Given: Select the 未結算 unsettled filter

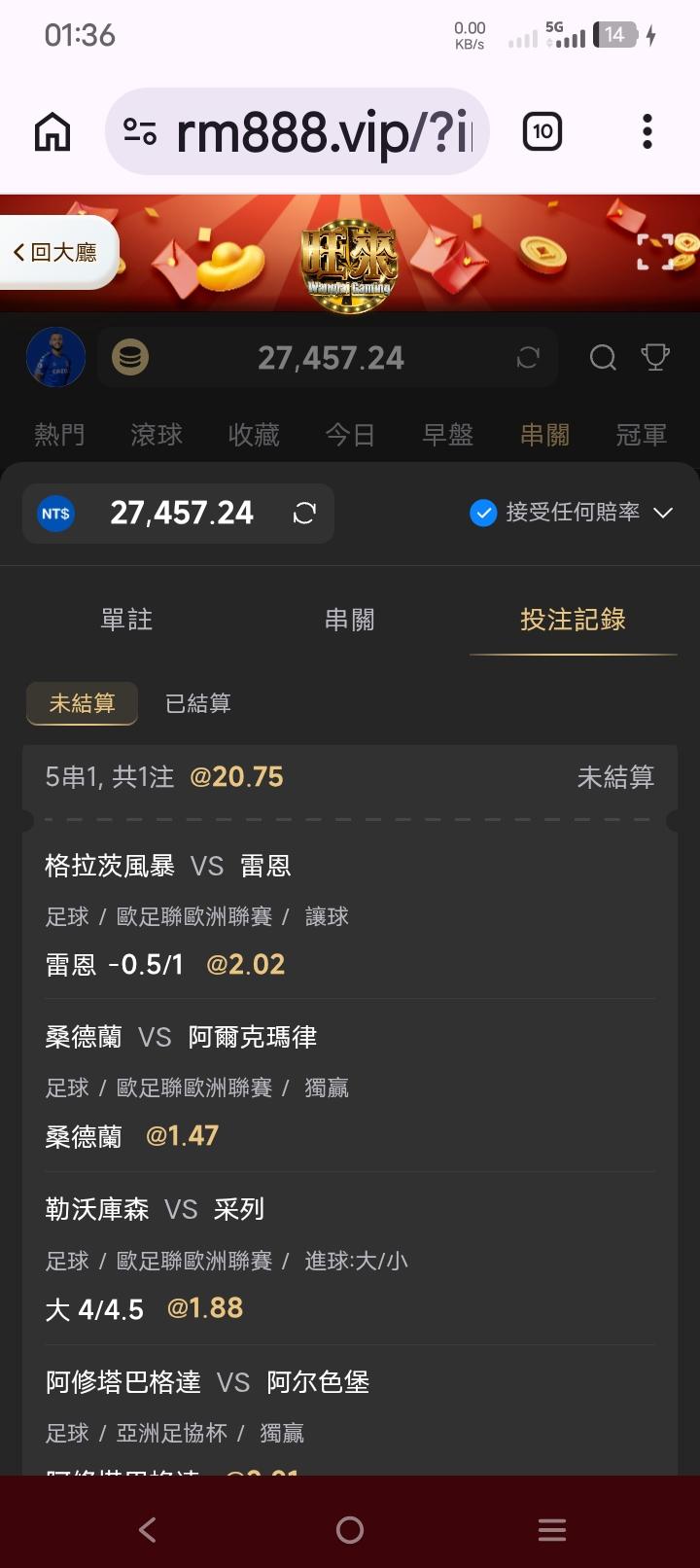Looking at the screenshot, I should pyautogui.click(x=82, y=703).
